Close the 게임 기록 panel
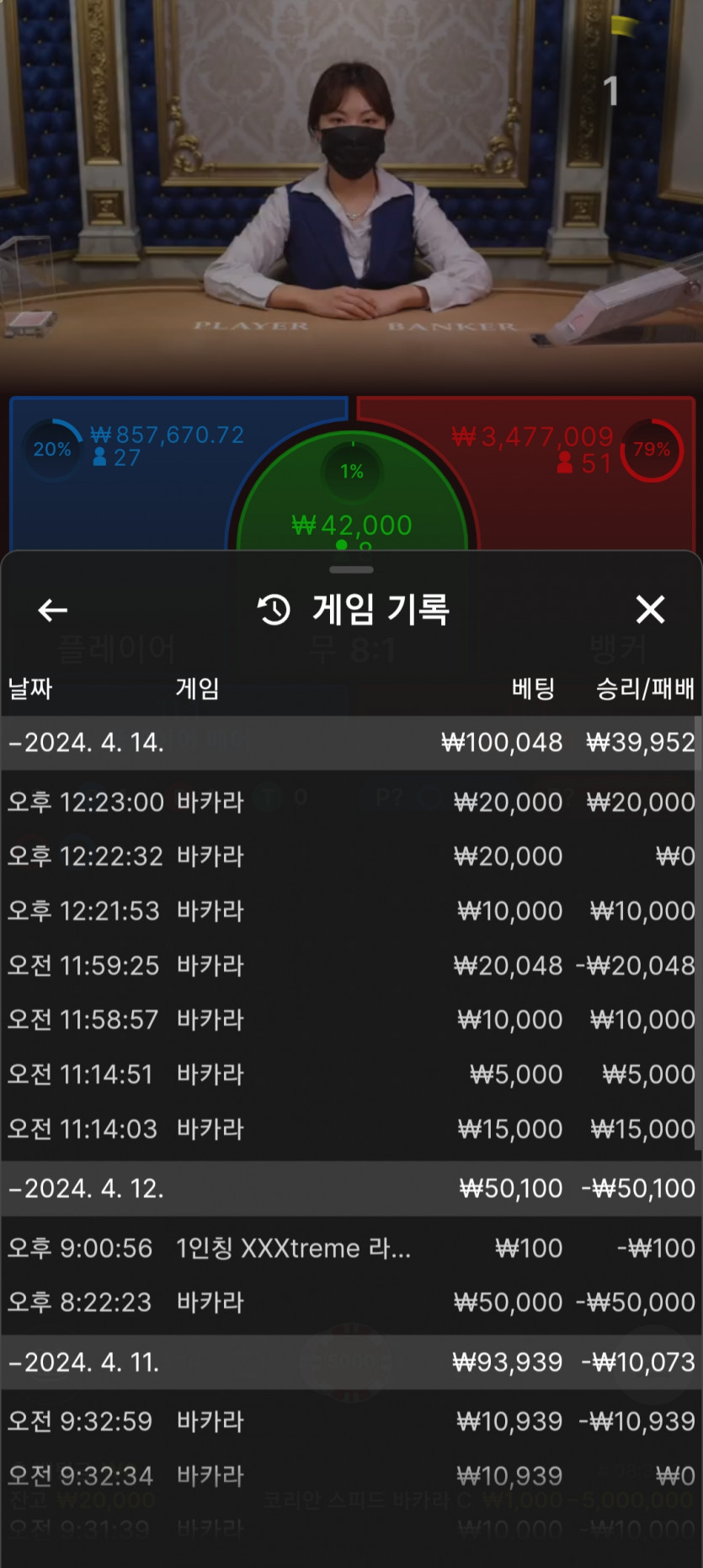The image size is (703, 1568). 650,609
